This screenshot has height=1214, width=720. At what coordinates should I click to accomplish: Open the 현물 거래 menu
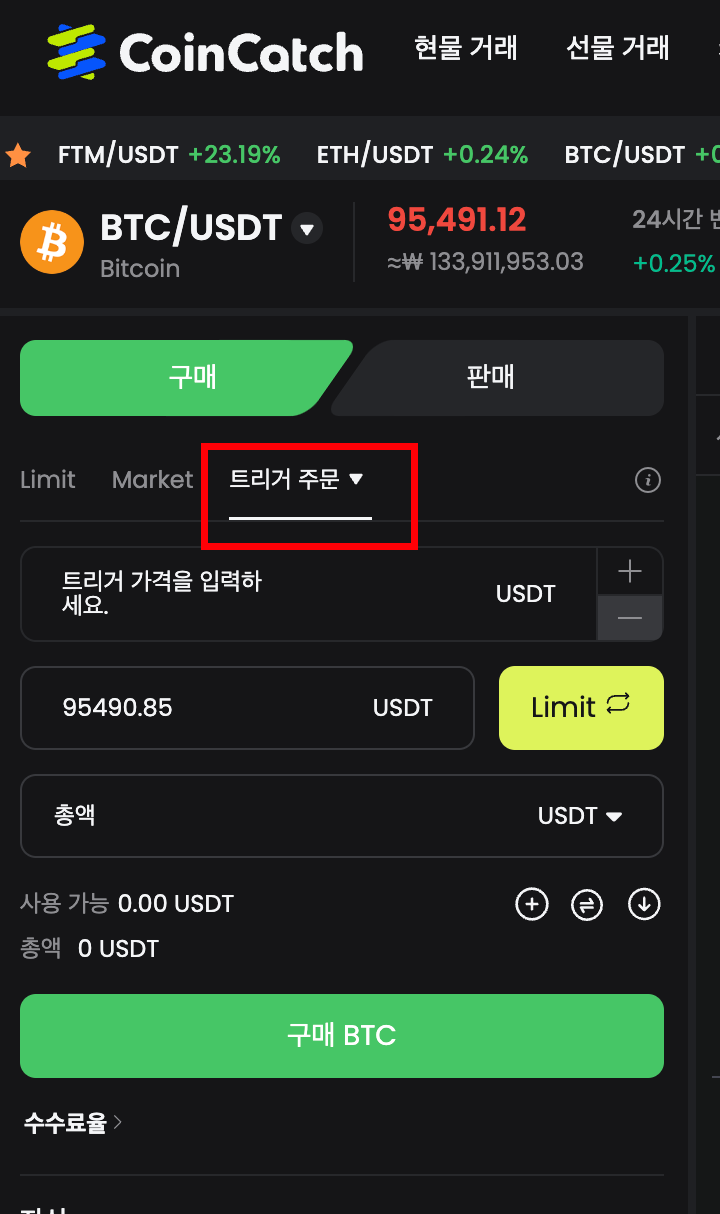[465, 47]
